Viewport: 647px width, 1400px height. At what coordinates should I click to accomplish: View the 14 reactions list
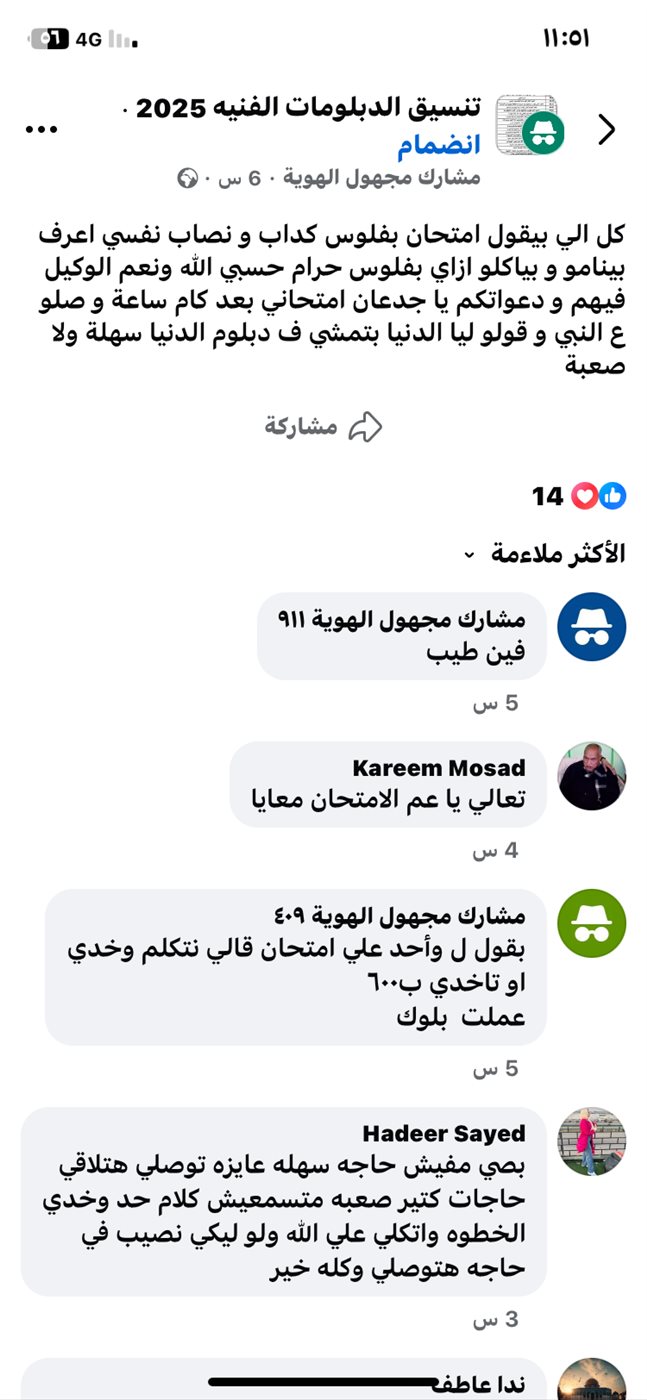tap(579, 496)
